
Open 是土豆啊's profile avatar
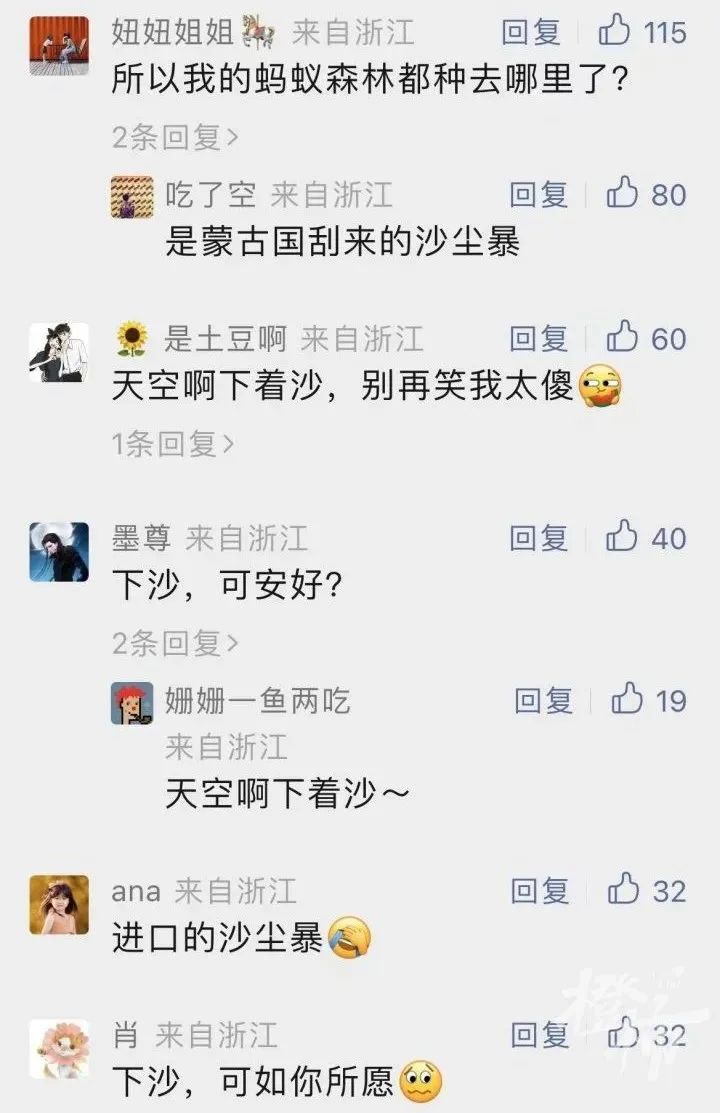[59, 352]
